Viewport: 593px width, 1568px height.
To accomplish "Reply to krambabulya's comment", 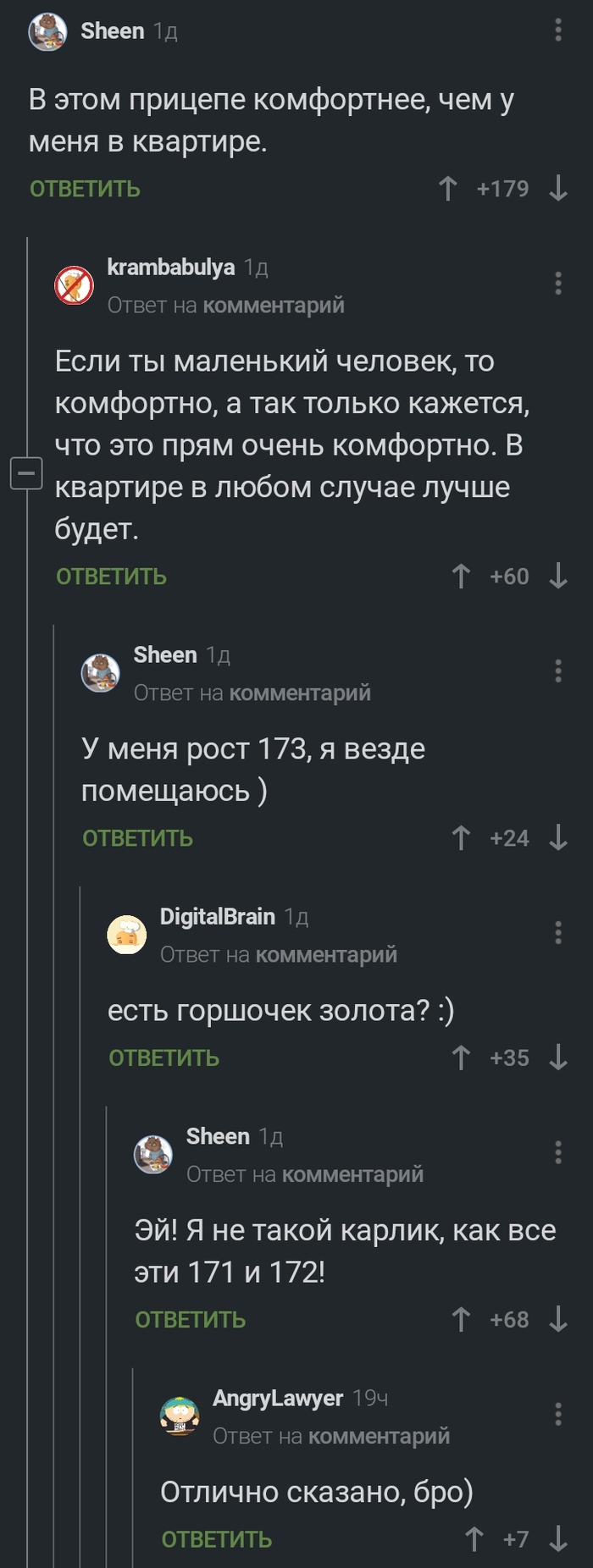I will [111, 577].
